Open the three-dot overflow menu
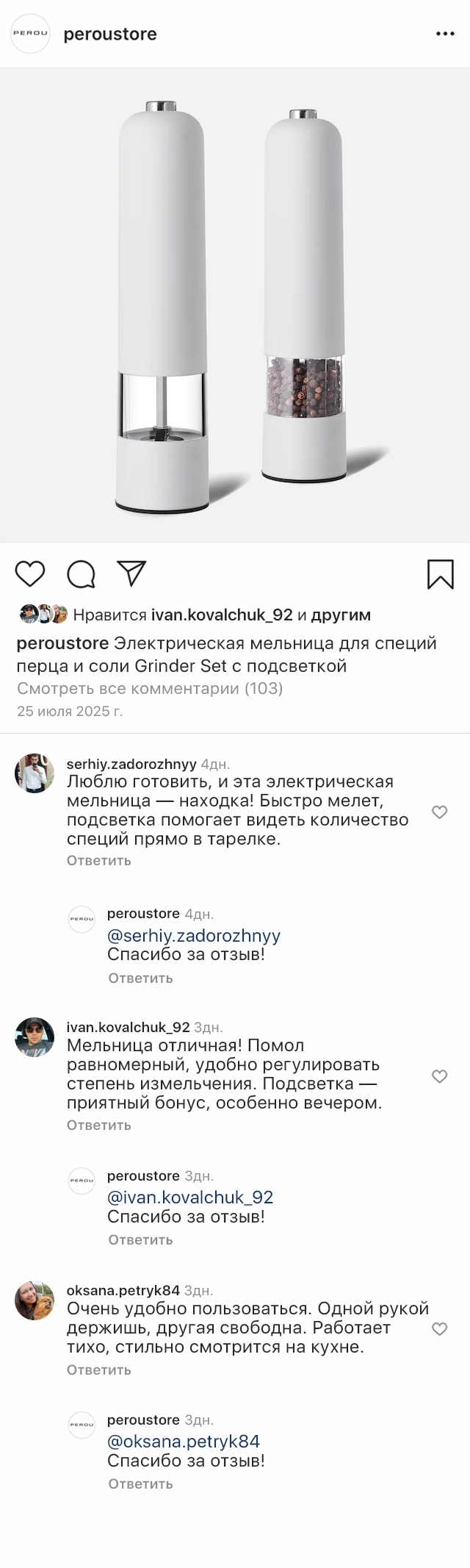This screenshot has height=1568, width=470. [445, 34]
